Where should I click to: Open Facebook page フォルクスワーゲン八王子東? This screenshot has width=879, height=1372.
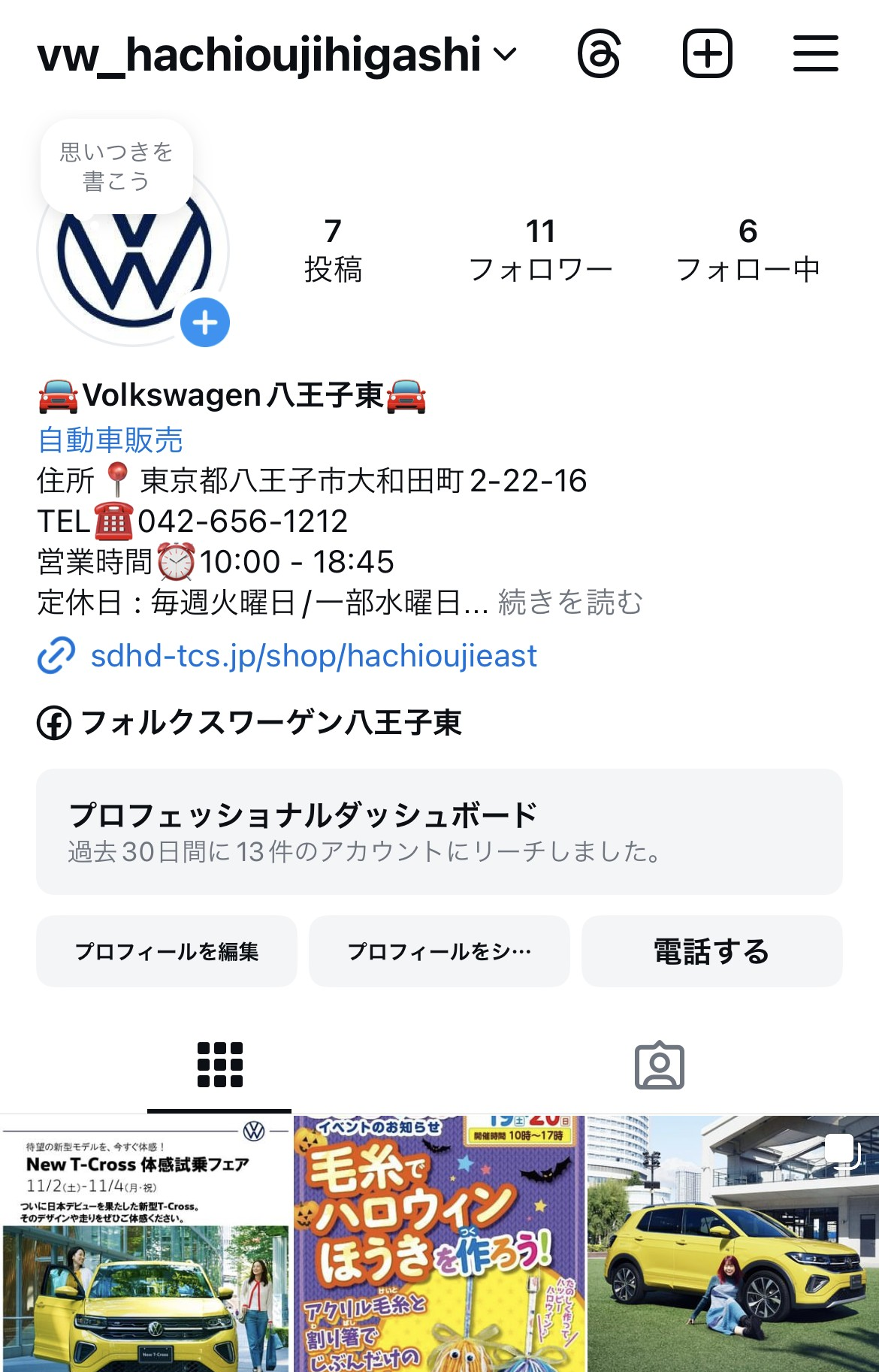pyautogui.click(x=270, y=723)
